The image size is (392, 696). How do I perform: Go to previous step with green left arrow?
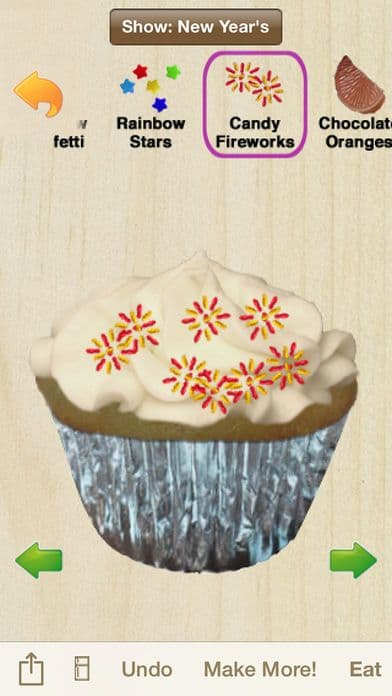[x=39, y=560]
